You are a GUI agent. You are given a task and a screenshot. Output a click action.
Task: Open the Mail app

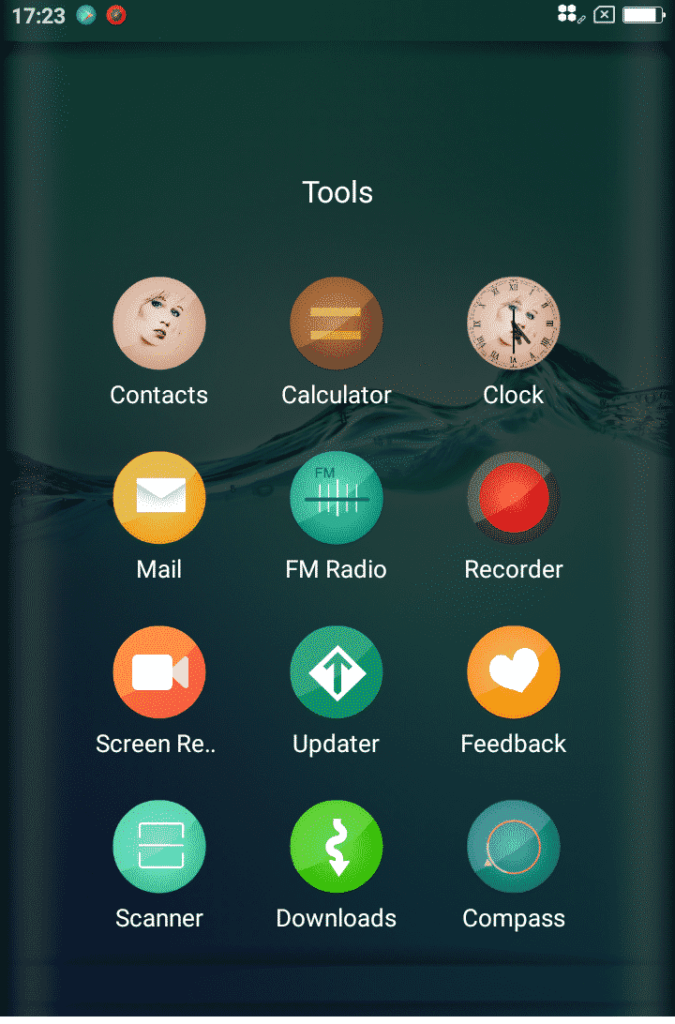(159, 498)
